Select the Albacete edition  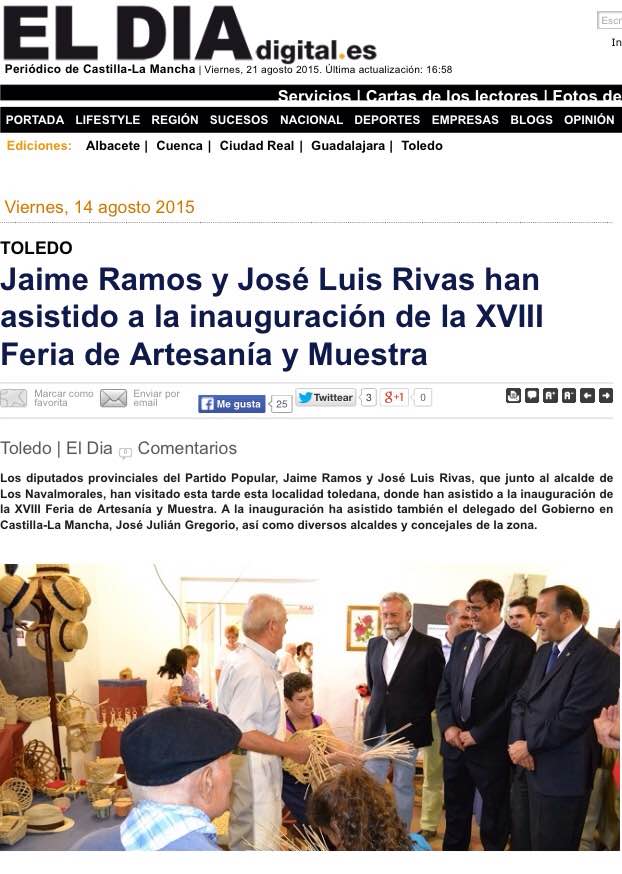point(113,146)
